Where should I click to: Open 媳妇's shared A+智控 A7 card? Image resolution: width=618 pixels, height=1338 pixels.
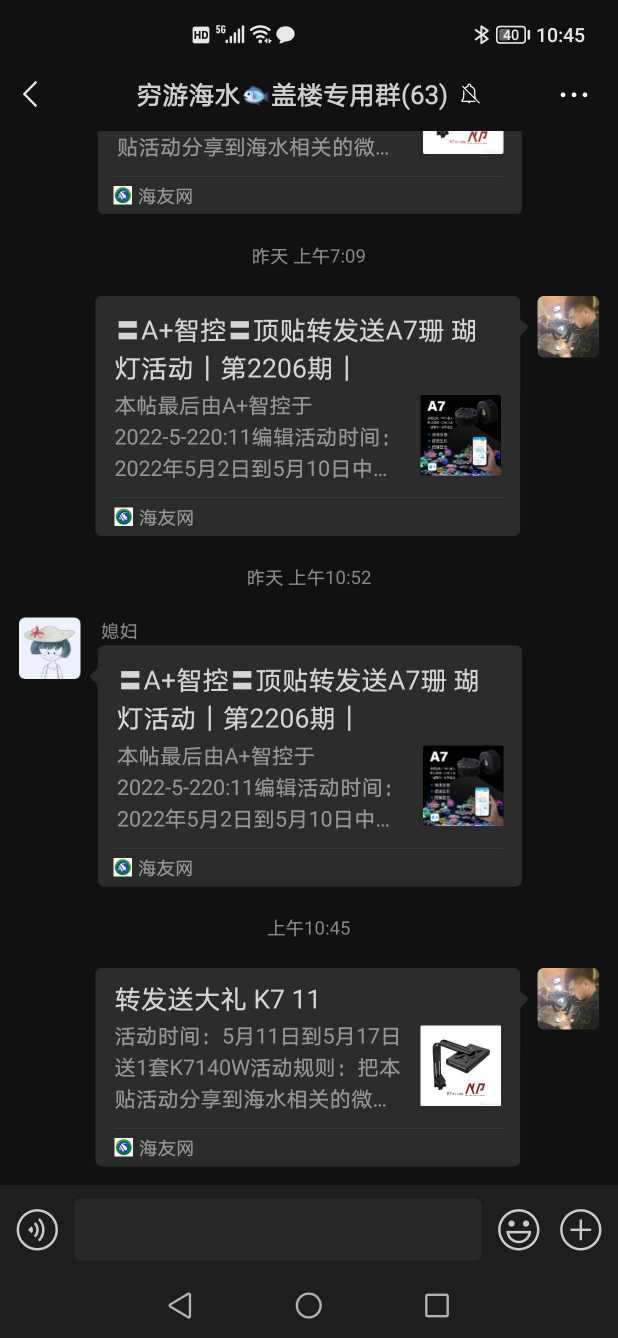tap(309, 765)
